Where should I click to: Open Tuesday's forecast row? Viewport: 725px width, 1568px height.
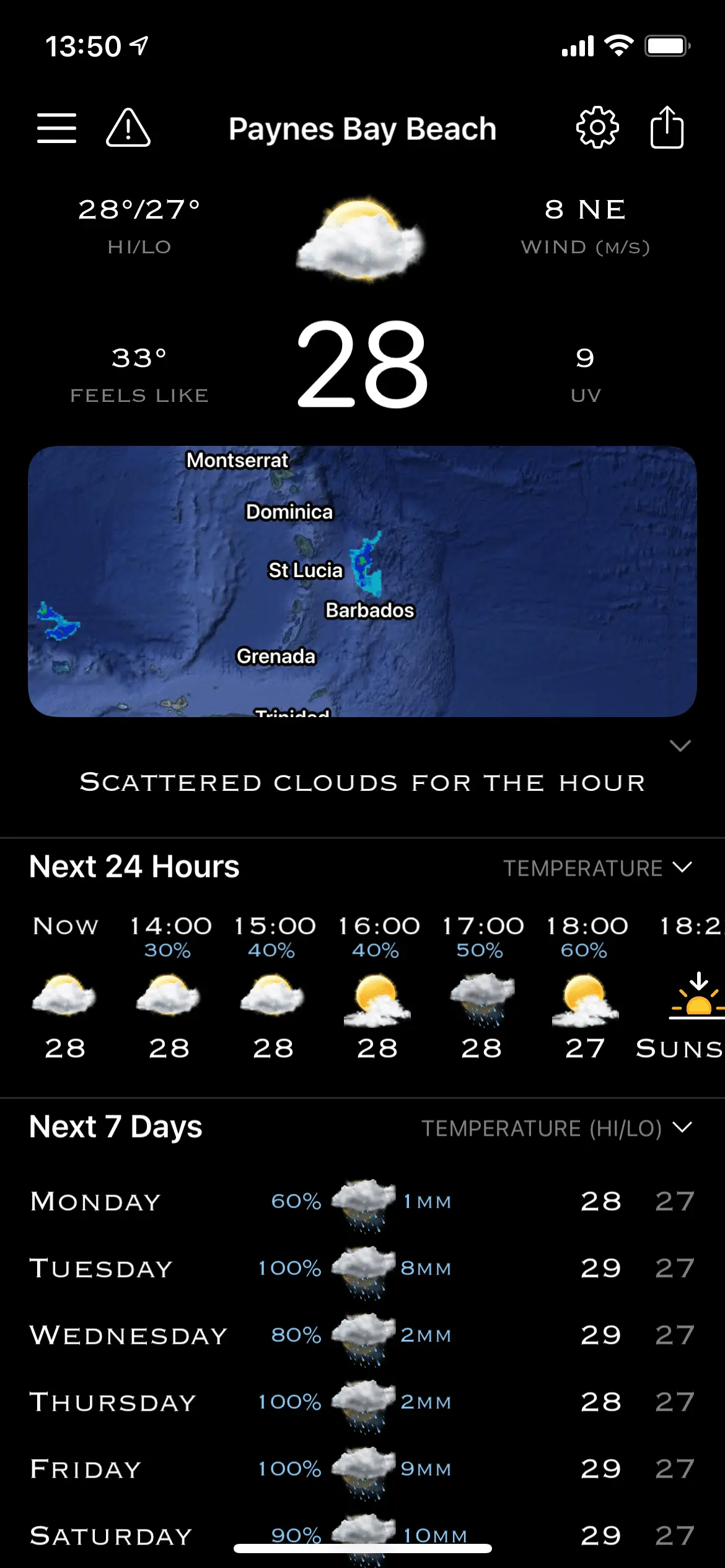362,1268
